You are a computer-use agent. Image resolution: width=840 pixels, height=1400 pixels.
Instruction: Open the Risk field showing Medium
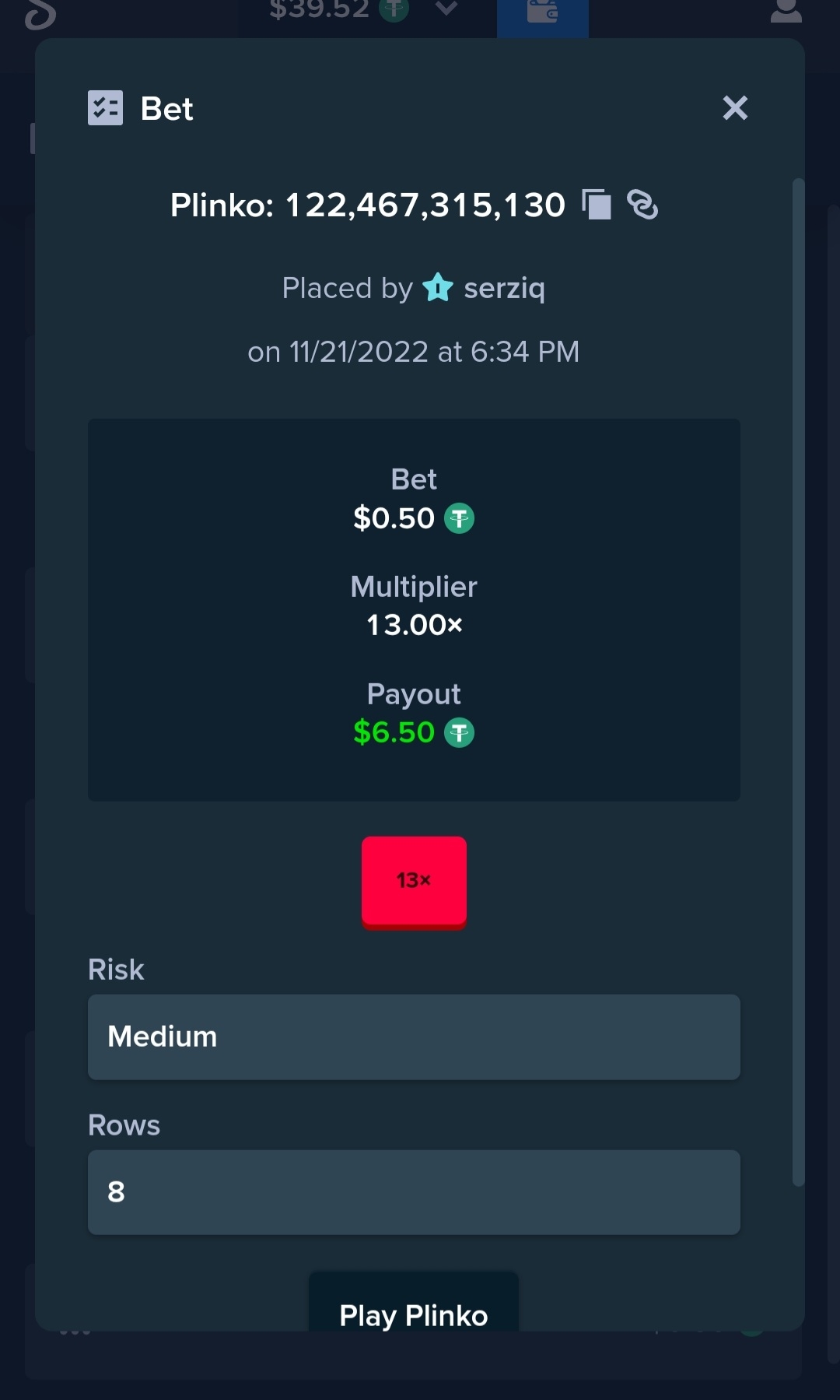coord(414,1037)
